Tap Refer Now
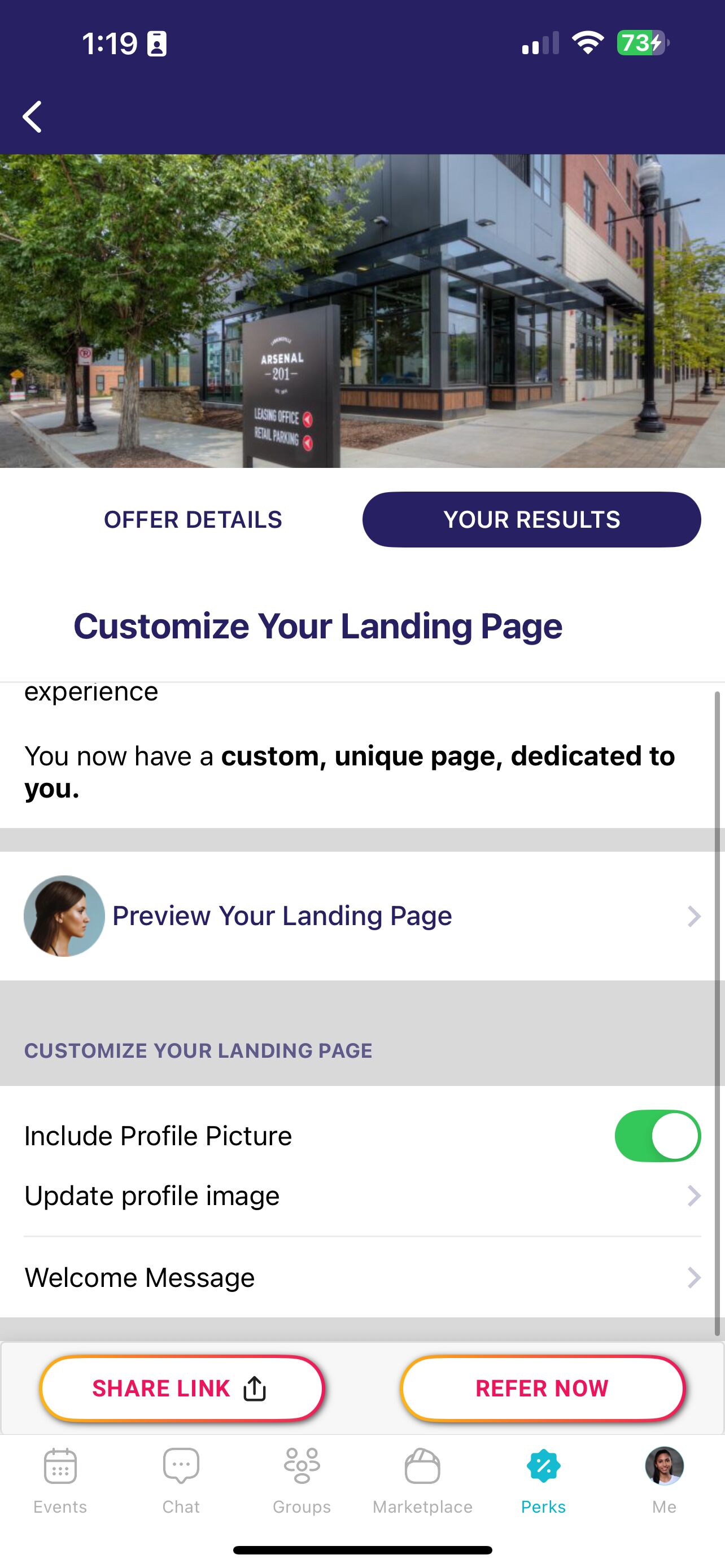The image size is (725, 1568). click(543, 1389)
